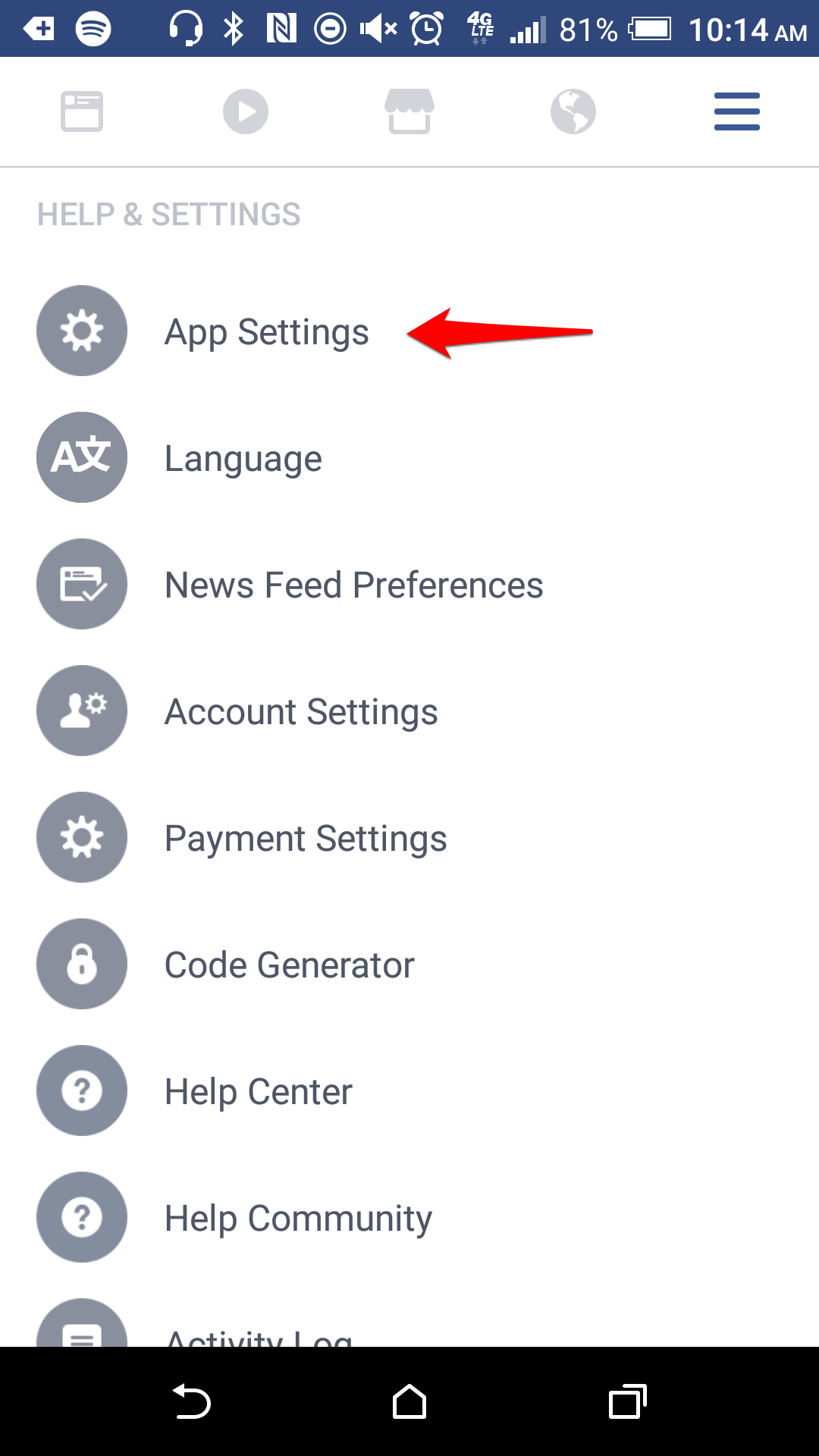Image resolution: width=819 pixels, height=1456 pixels.
Task: Open App Settings
Action: (266, 332)
